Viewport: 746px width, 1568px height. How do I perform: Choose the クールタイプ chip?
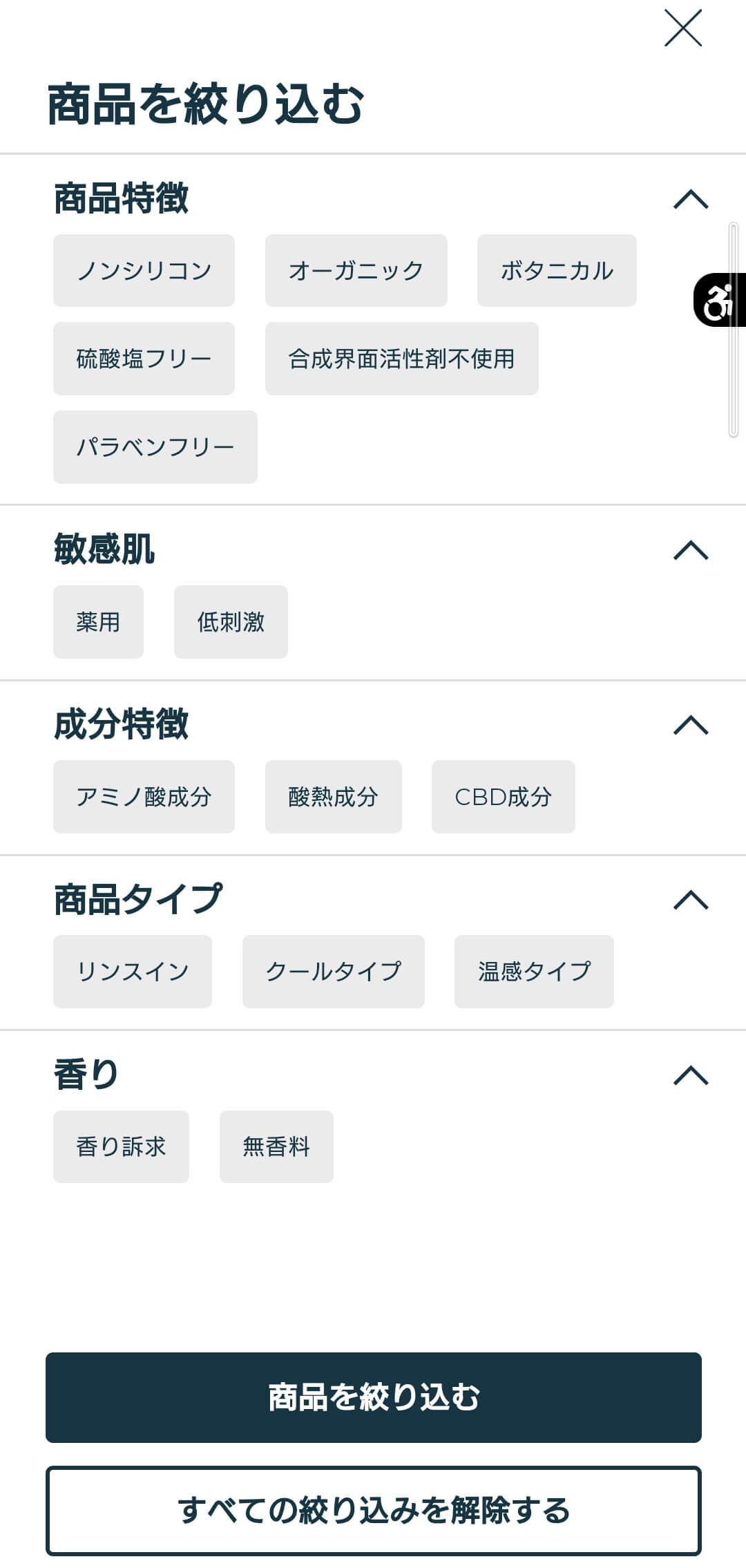[x=333, y=972]
